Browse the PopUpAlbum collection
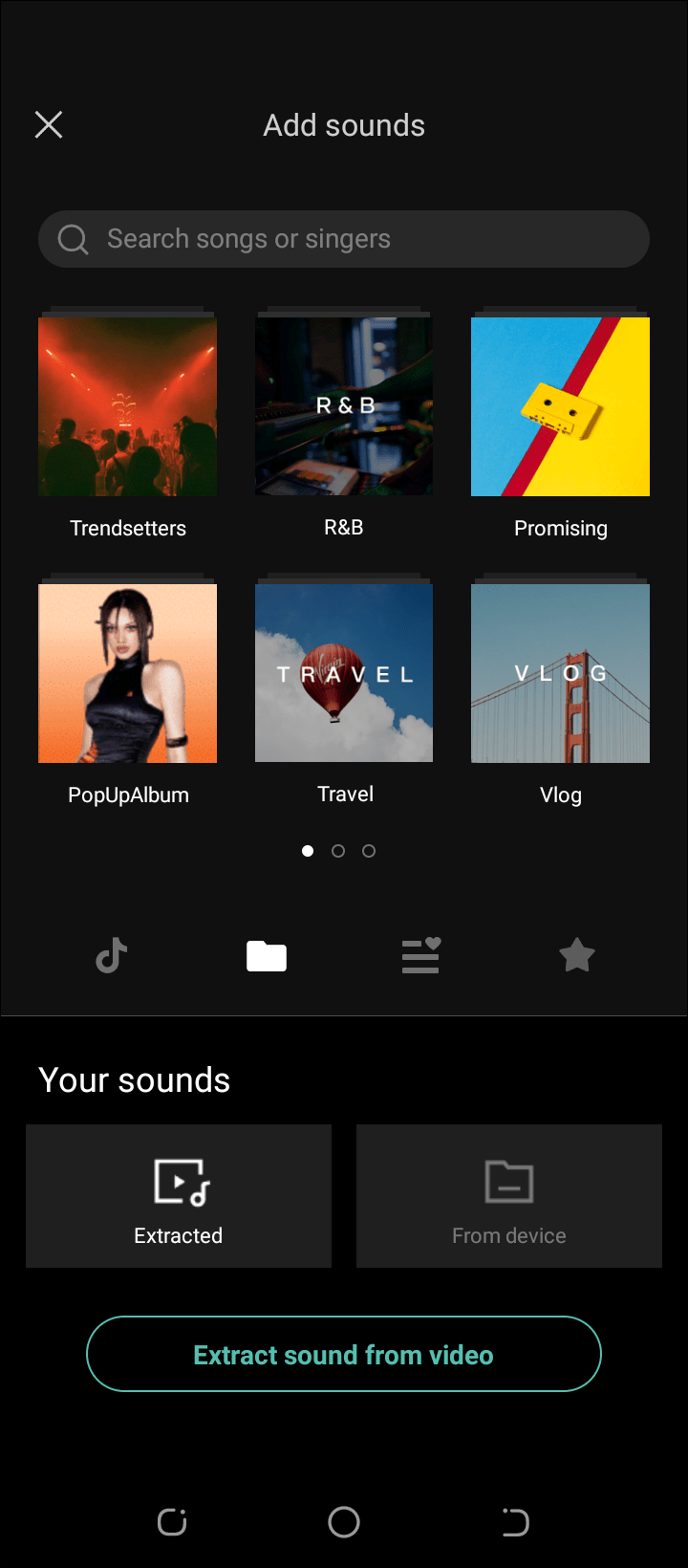Screen dimensions: 688x1568 pos(127,674)
